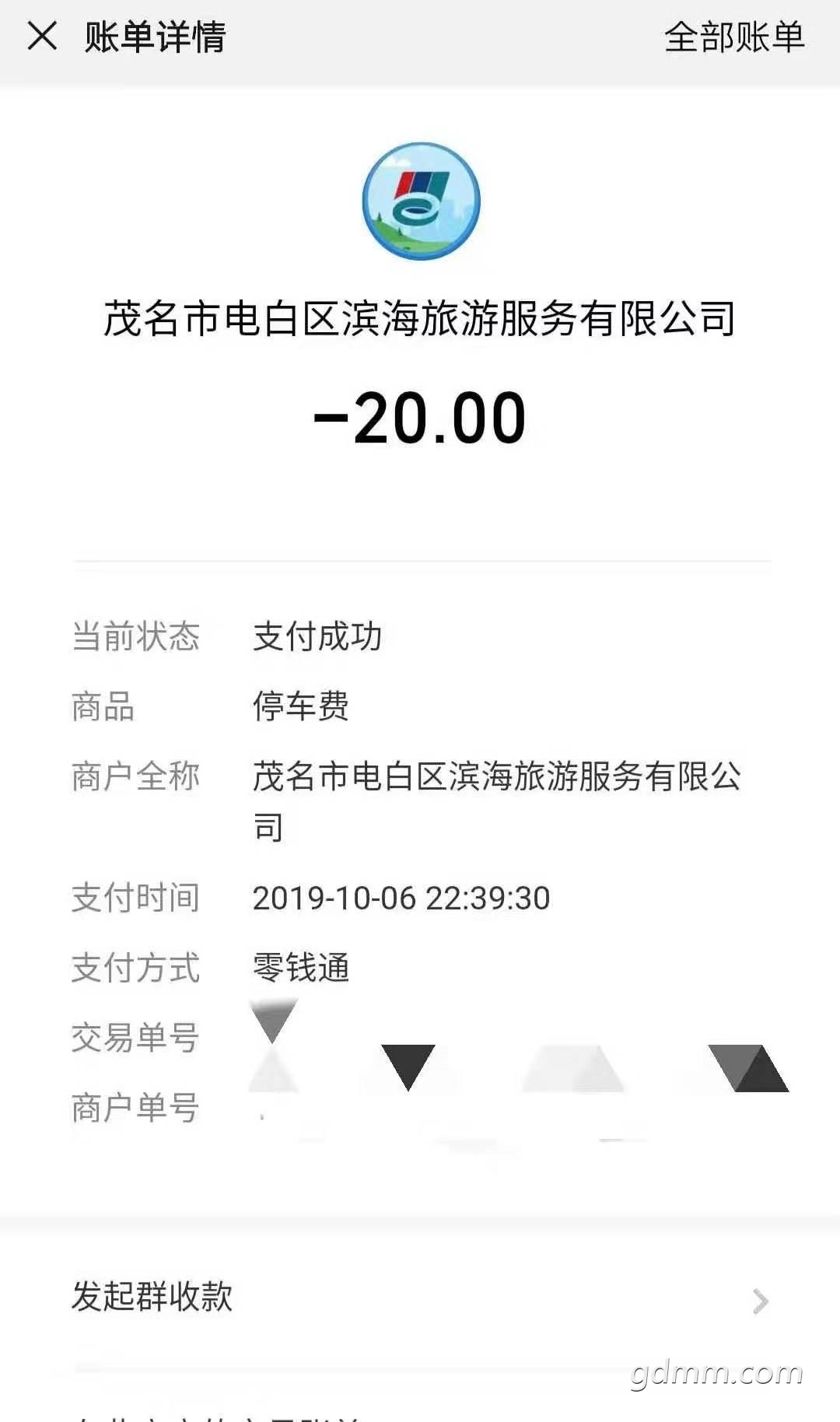This screenshot has width=840, height=1422.
Task: Open the merchant logo for 茂名市电白区滨海旅游服务有限公司
Action: pyautogui.click(x=421, y=201)
